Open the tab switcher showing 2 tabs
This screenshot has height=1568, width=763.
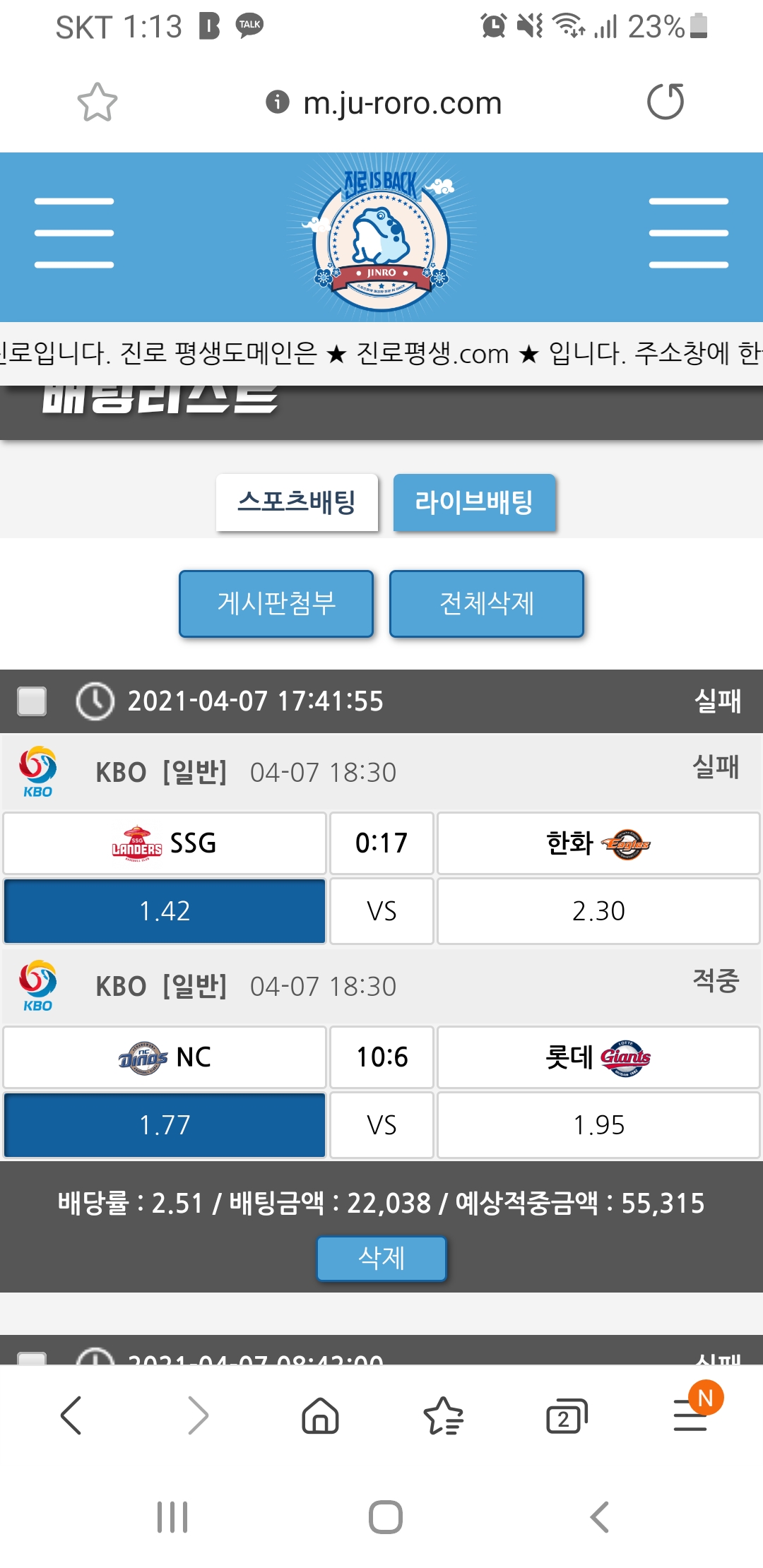(567, 1415)
